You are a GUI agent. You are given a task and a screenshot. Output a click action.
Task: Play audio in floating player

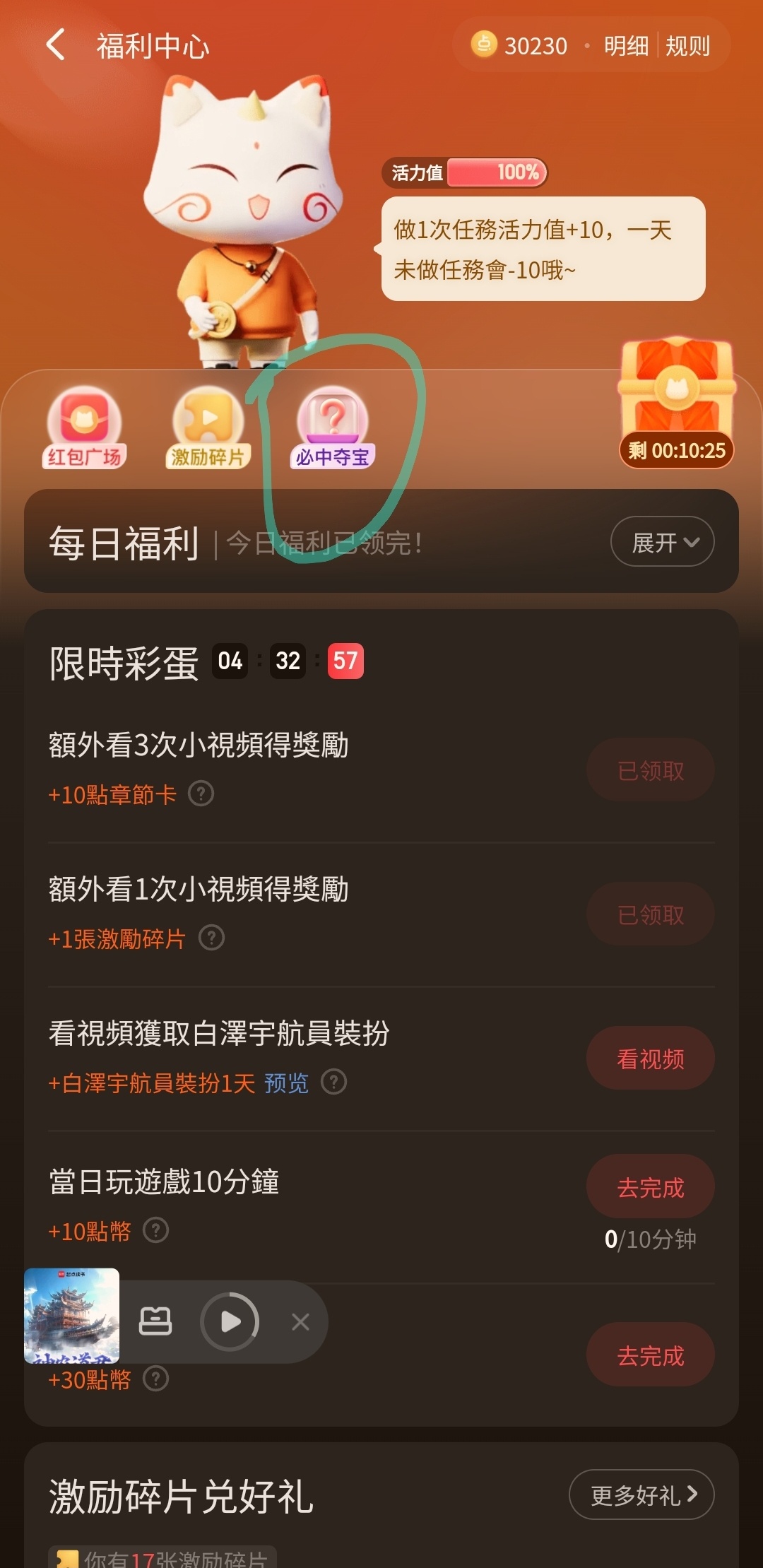click(230, 1321)
